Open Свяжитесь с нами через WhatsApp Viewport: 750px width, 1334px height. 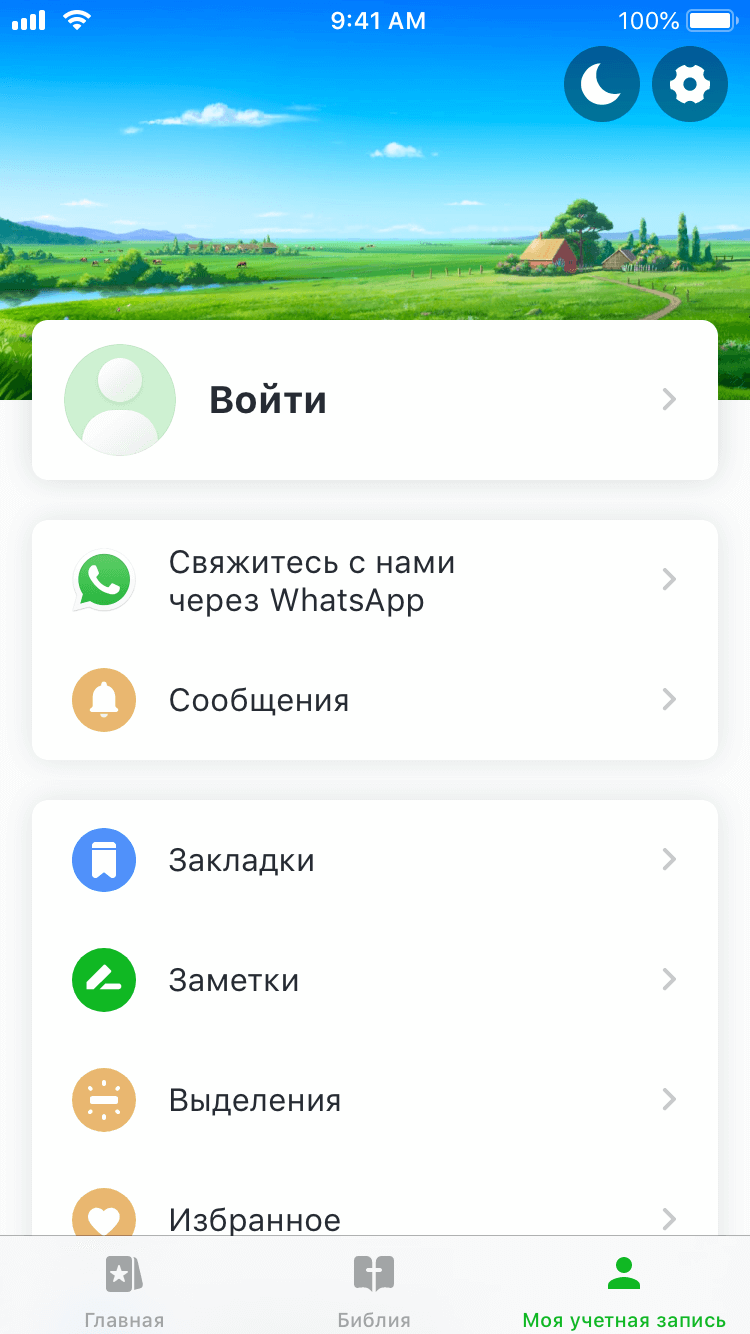[x=375, y=580]
